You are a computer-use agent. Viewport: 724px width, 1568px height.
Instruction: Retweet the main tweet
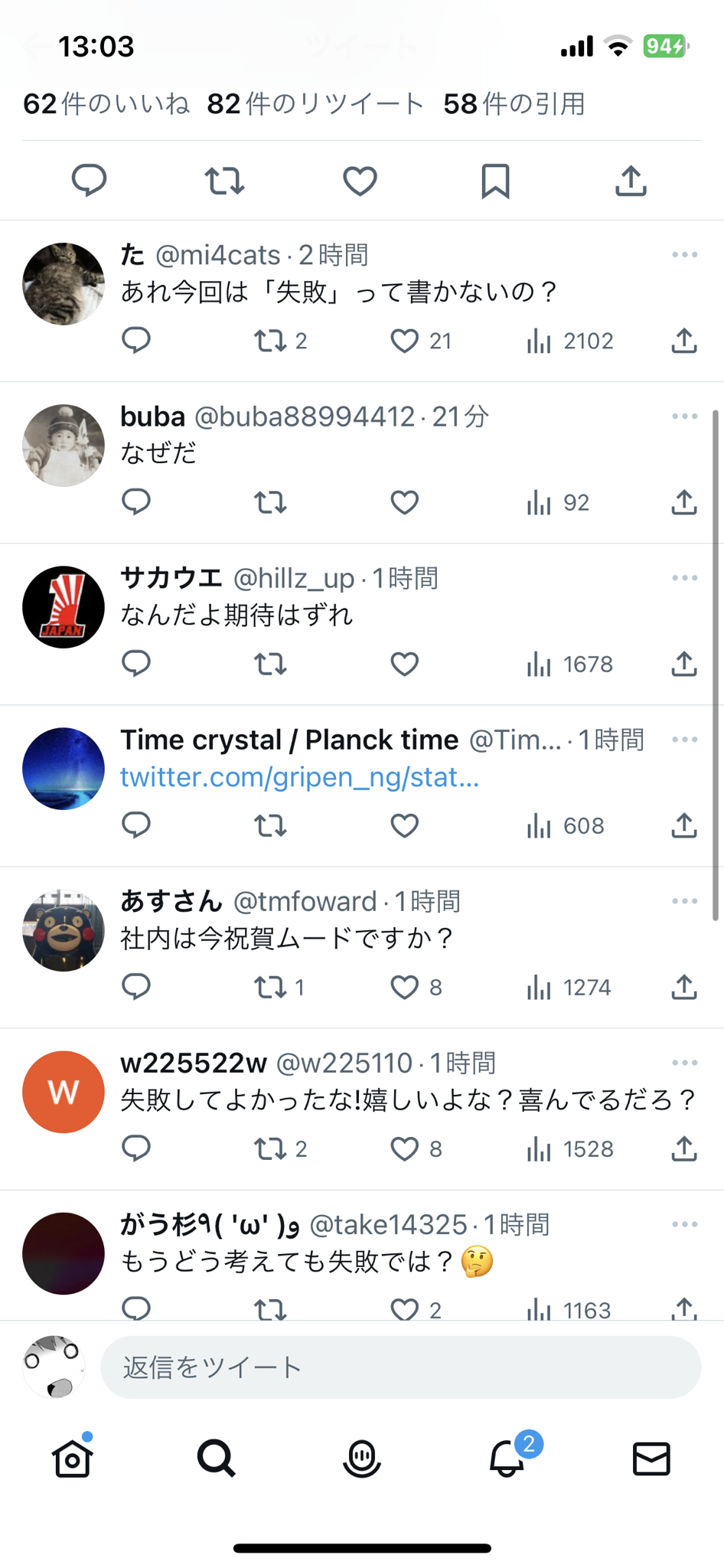point(224,181)
